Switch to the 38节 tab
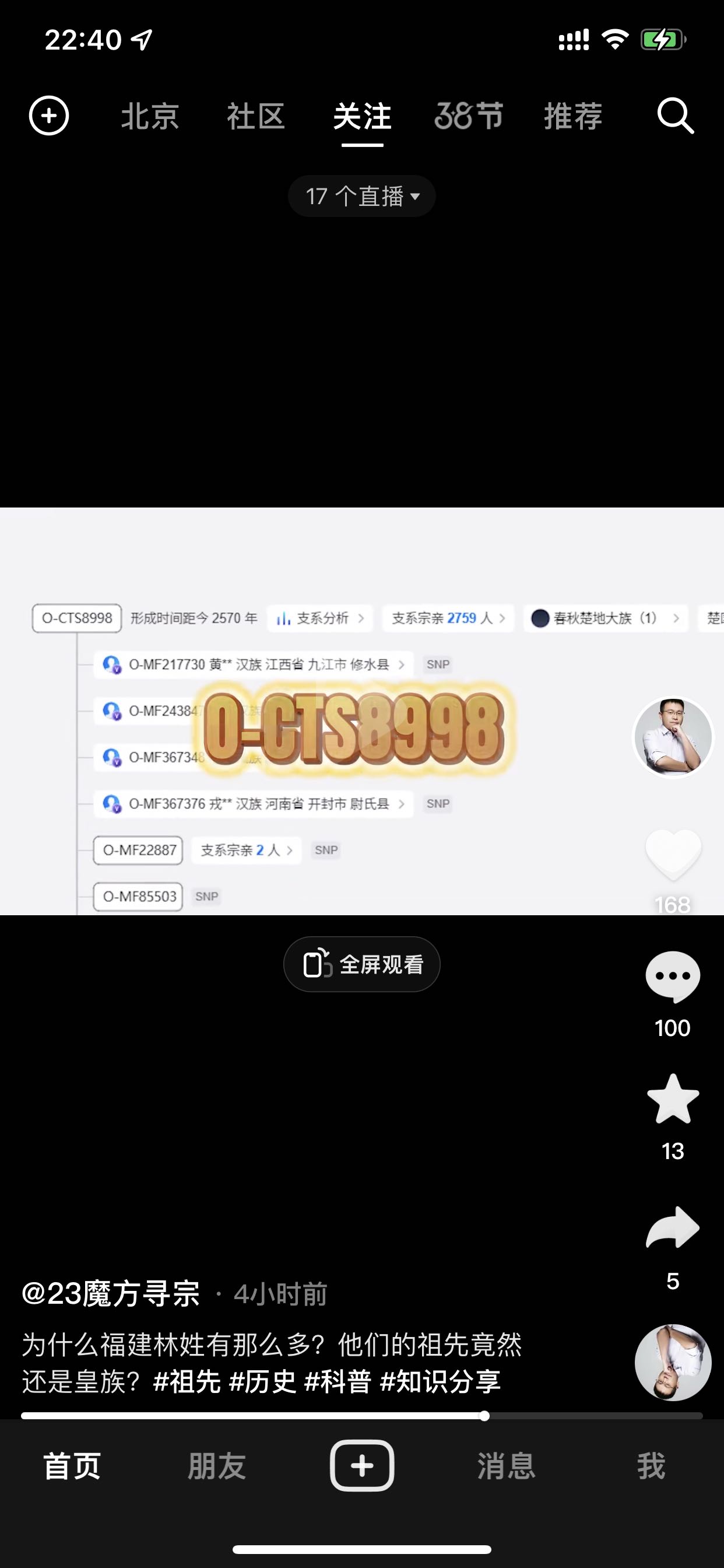Image resolution: width=724 pixels, height=1568 pixels. tap(468, 116)
